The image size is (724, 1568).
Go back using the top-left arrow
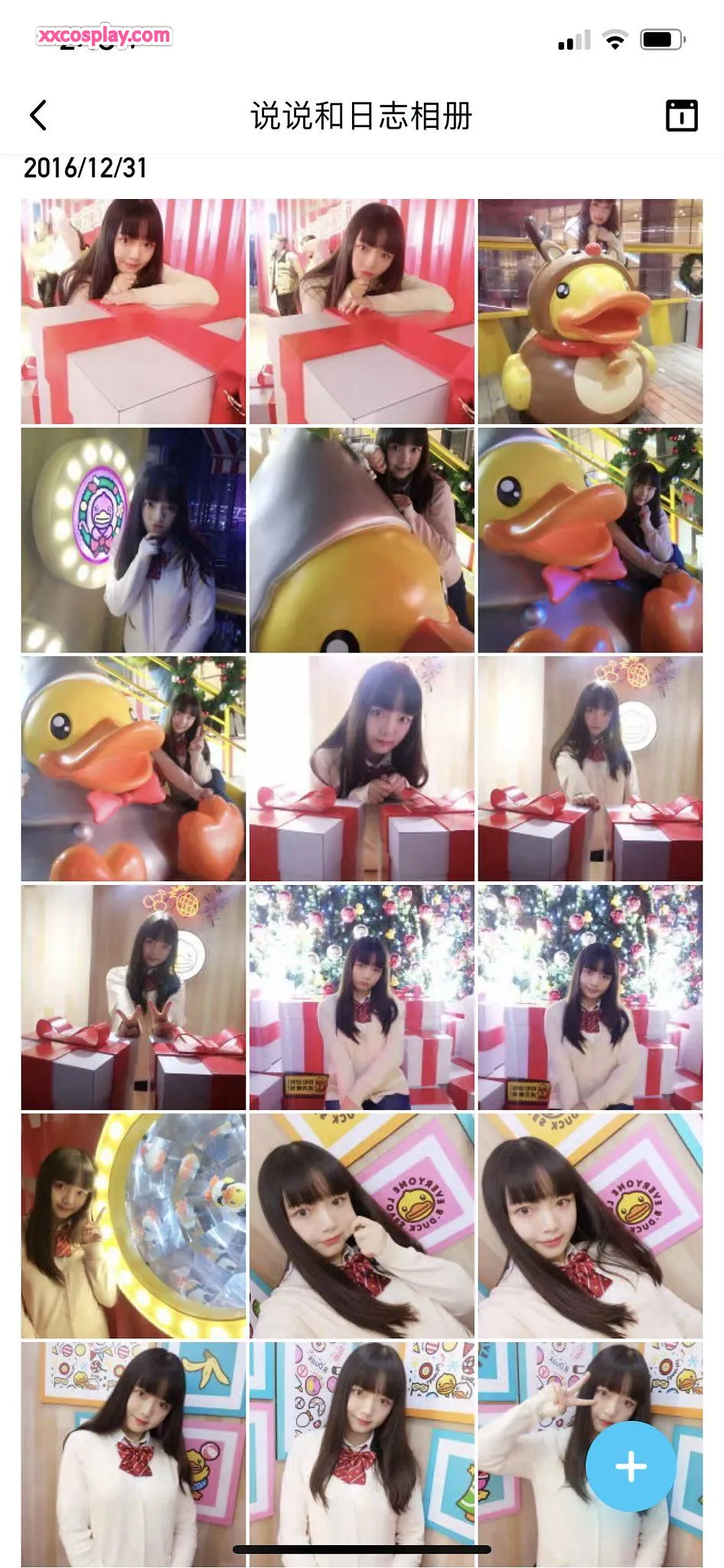pos(38,116)
